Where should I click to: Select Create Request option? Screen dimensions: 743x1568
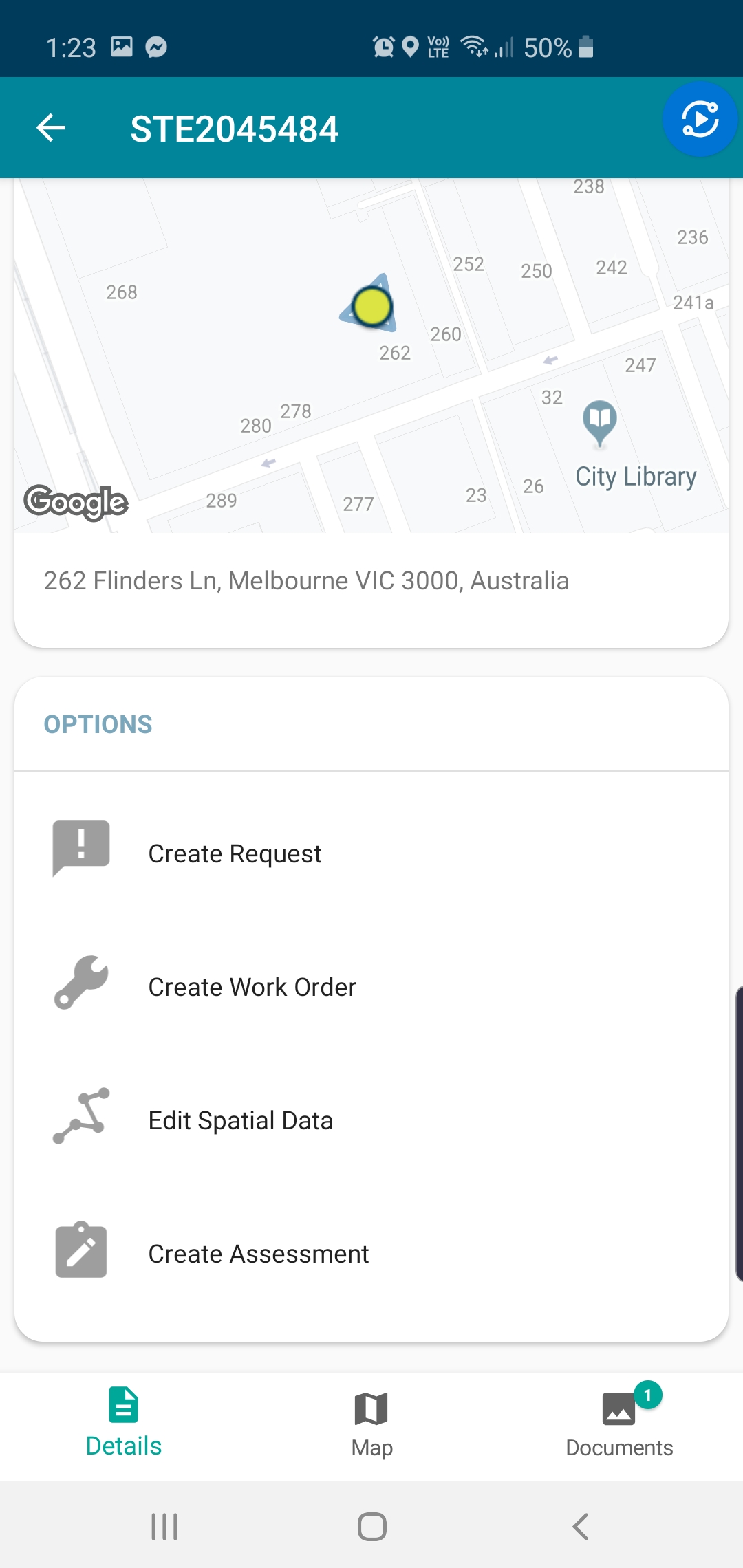371,853
